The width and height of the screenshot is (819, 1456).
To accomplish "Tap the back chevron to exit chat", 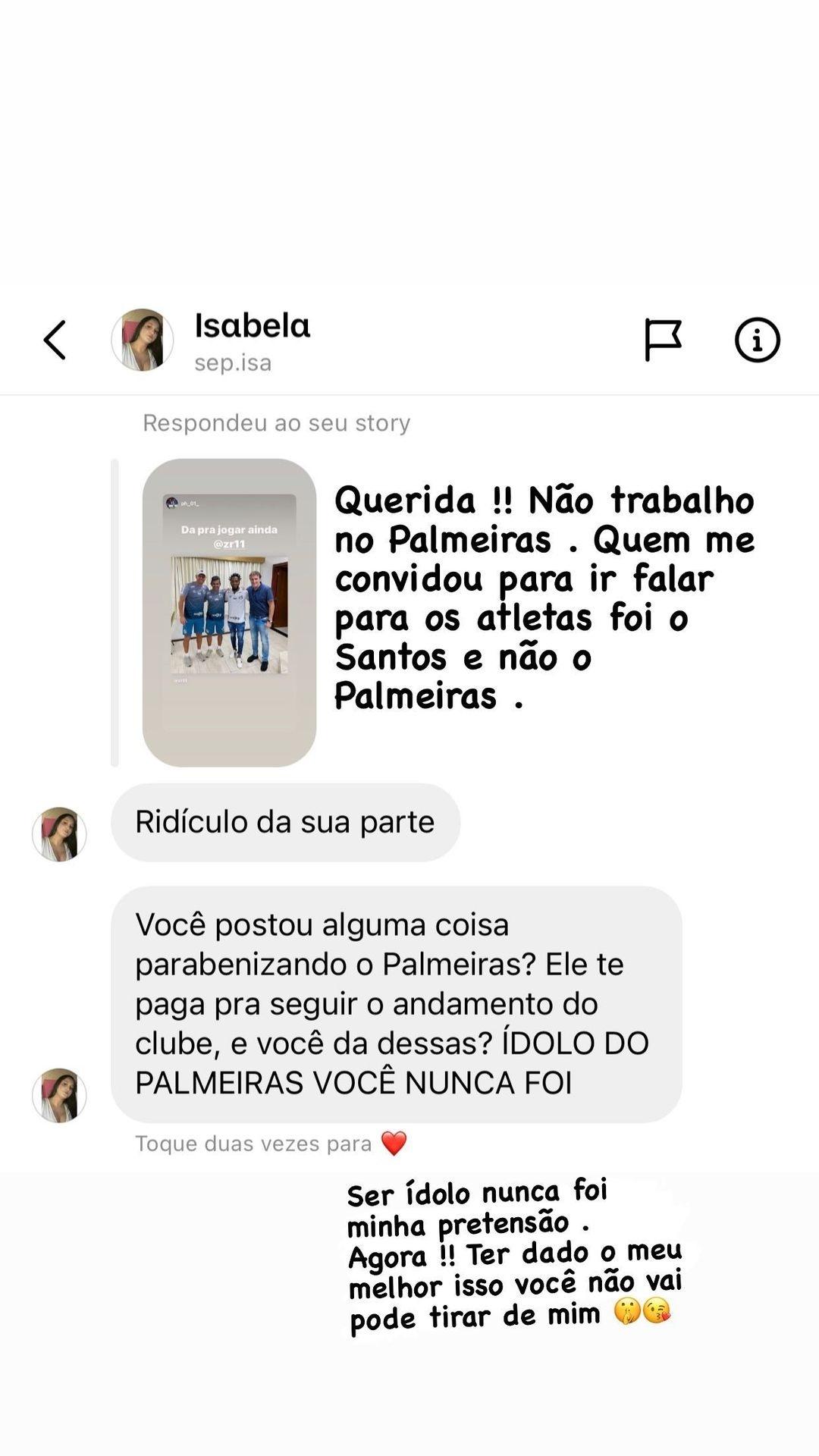I will (55, 340).
